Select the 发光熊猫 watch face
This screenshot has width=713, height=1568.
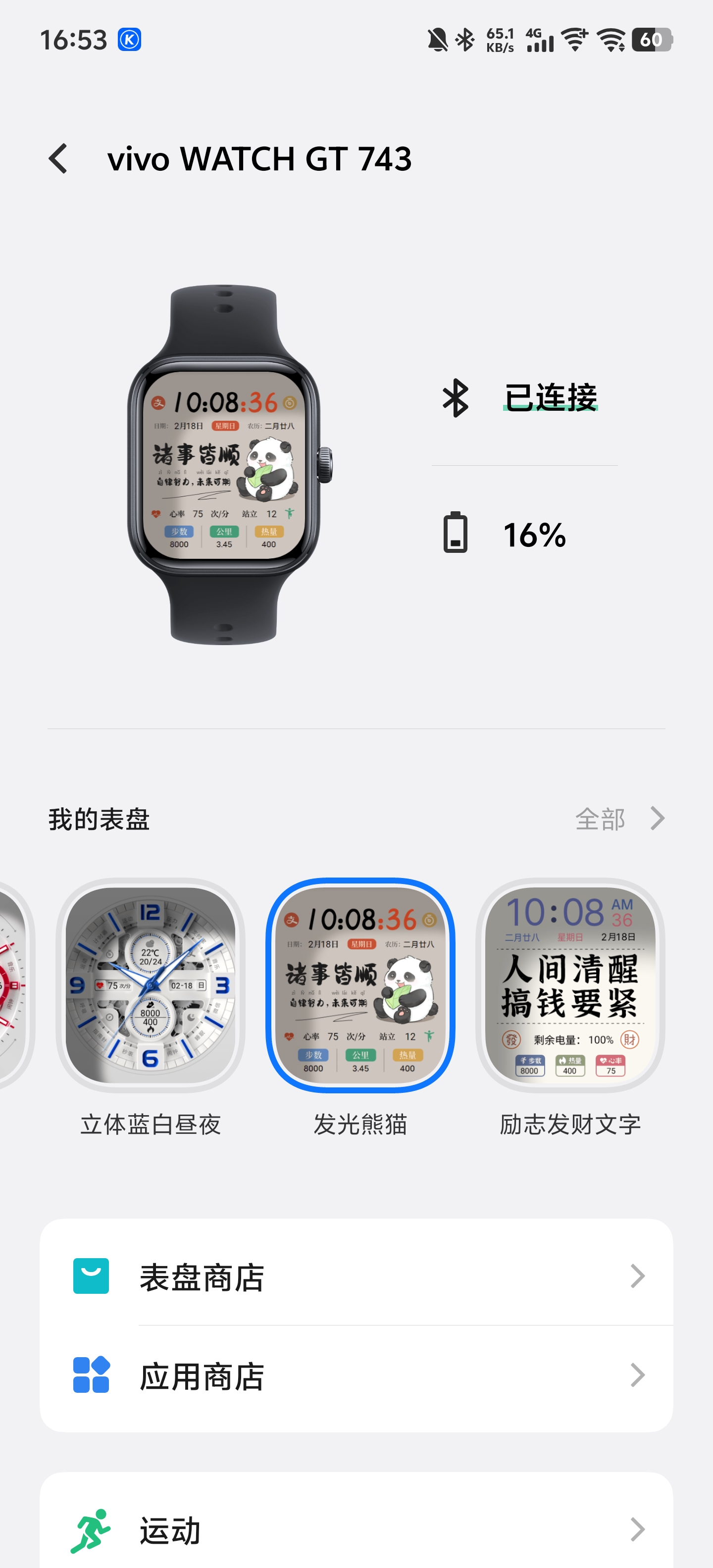(x=360, y=985)
